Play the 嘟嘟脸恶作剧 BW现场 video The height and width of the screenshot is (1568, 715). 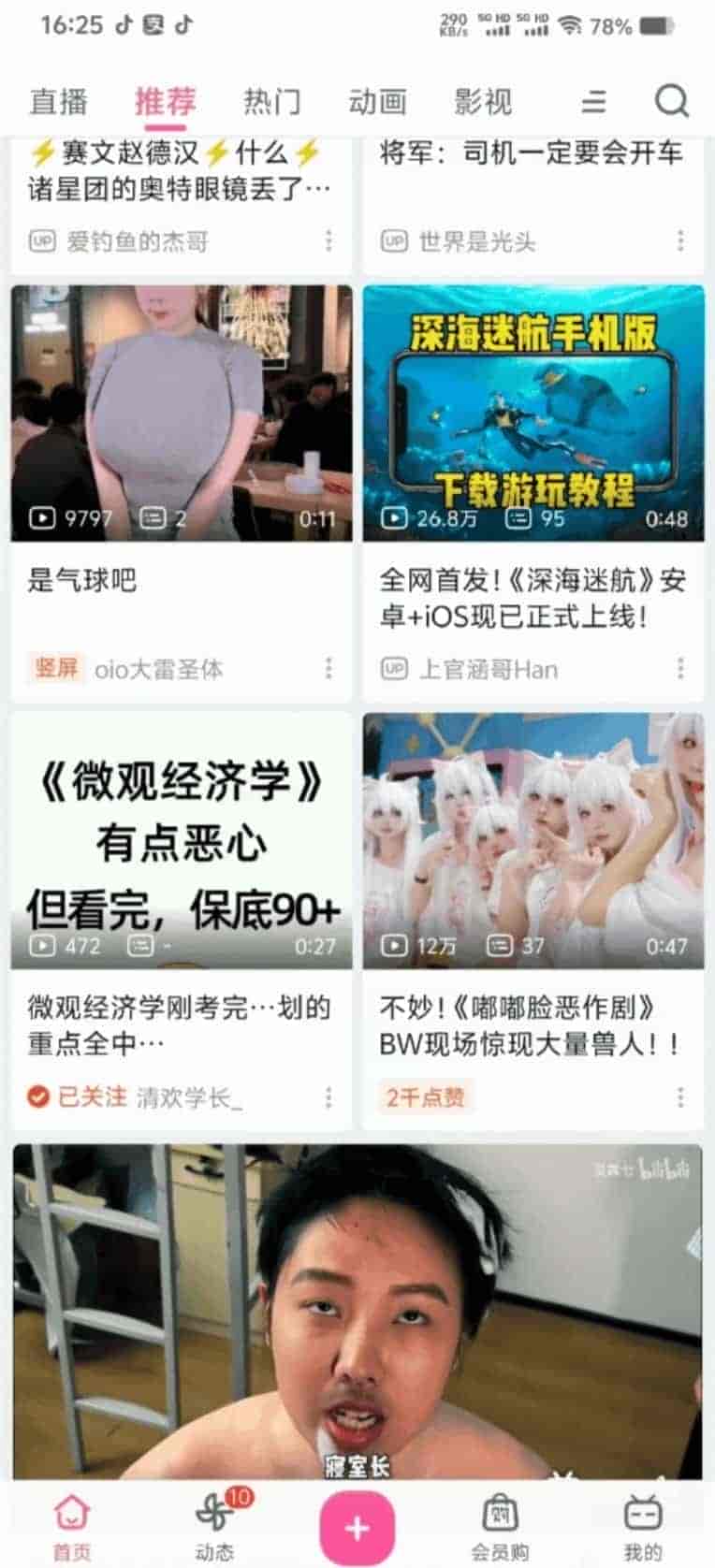(x=533, y=840)
